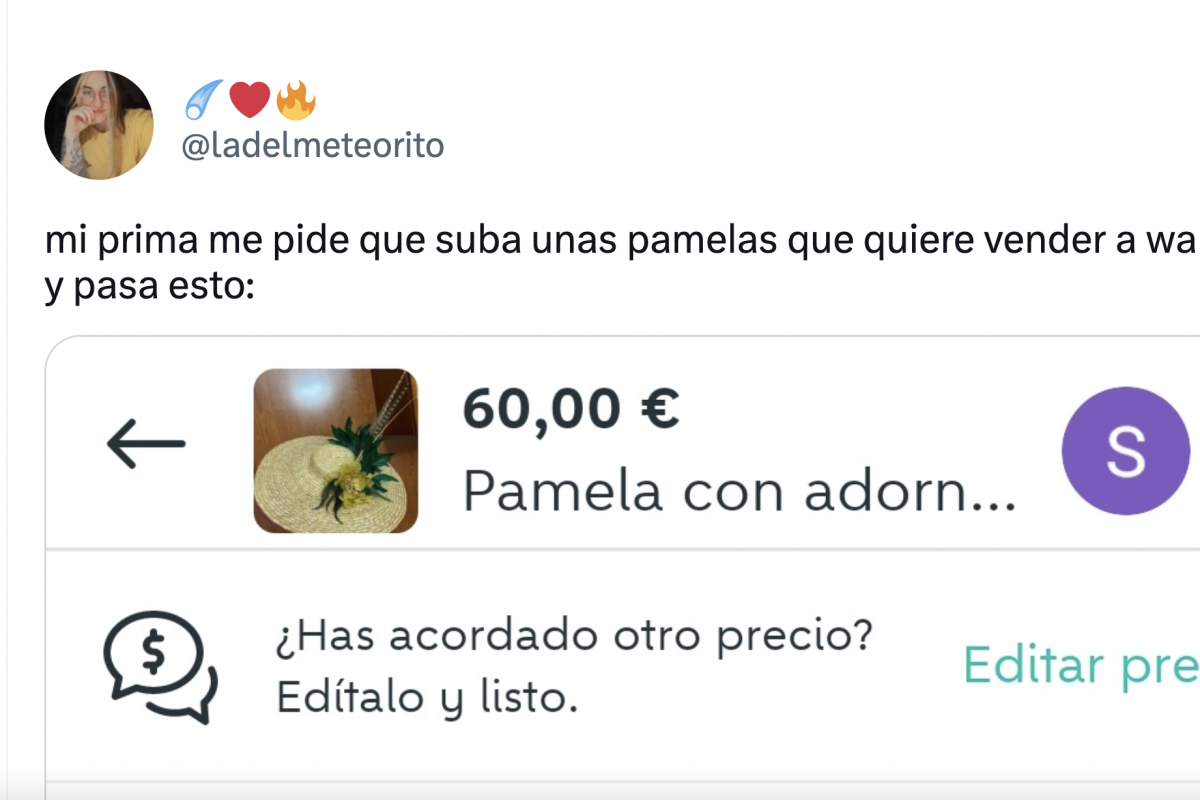
Task: Open the profile picture of @ladelmeteorito
Action: pyautogui.click(x=98, y=125)
